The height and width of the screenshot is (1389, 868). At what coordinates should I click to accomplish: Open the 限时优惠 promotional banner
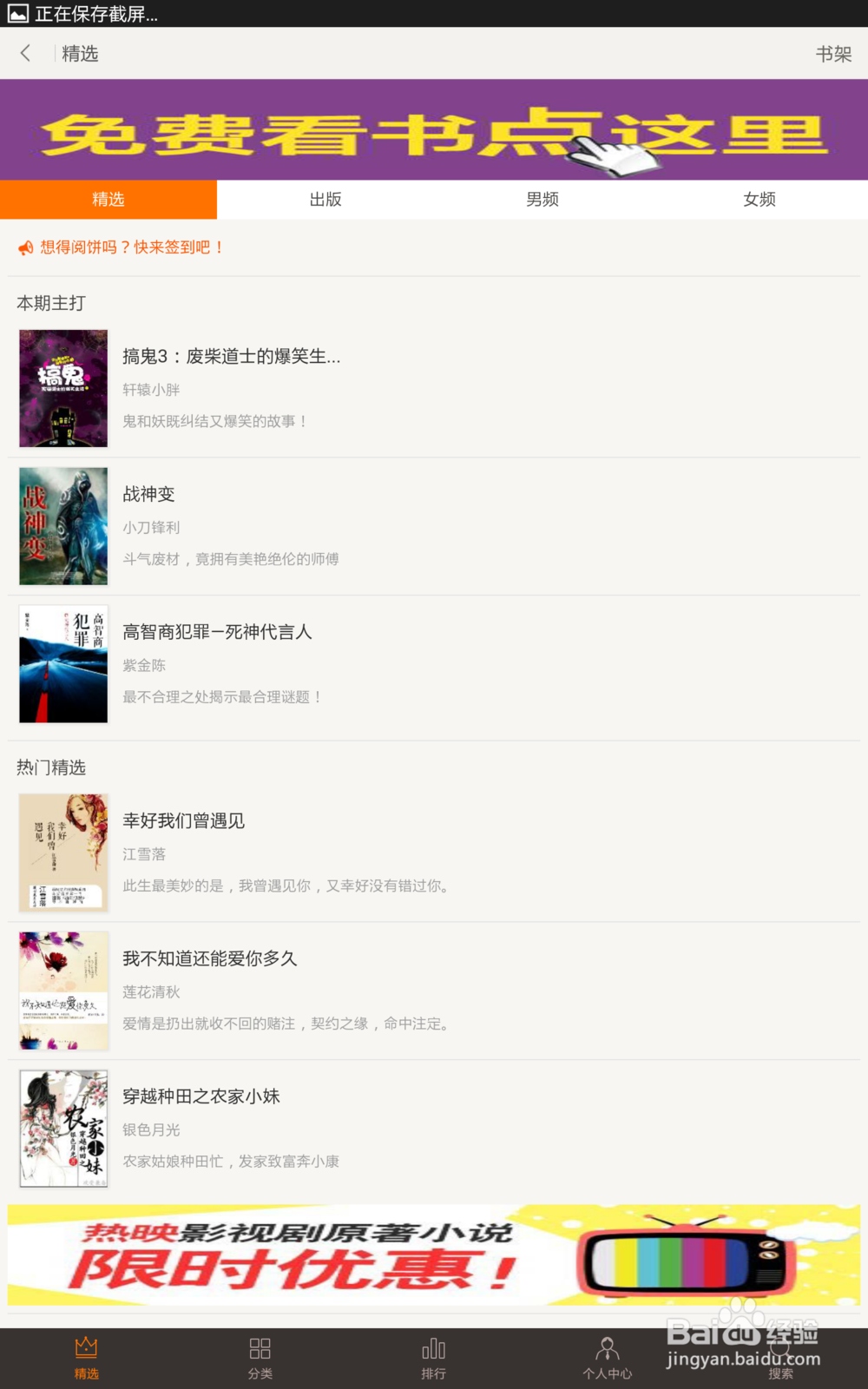point(434,1254)
